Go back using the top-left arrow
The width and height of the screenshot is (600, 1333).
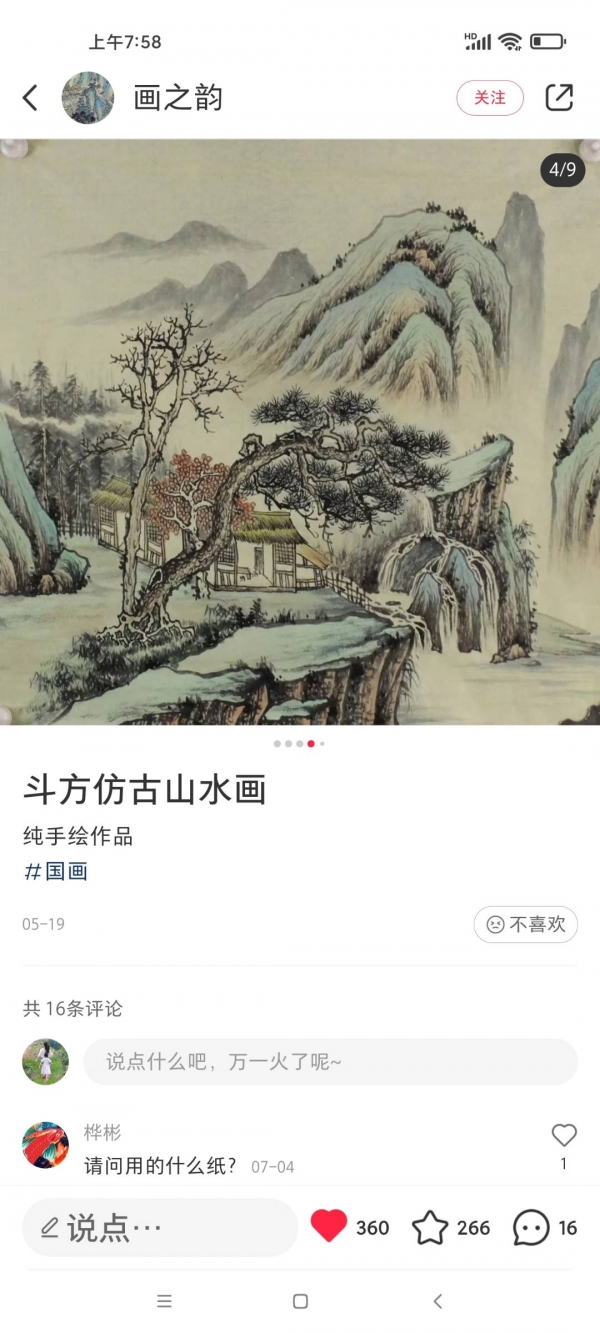[x=31, y=97]
